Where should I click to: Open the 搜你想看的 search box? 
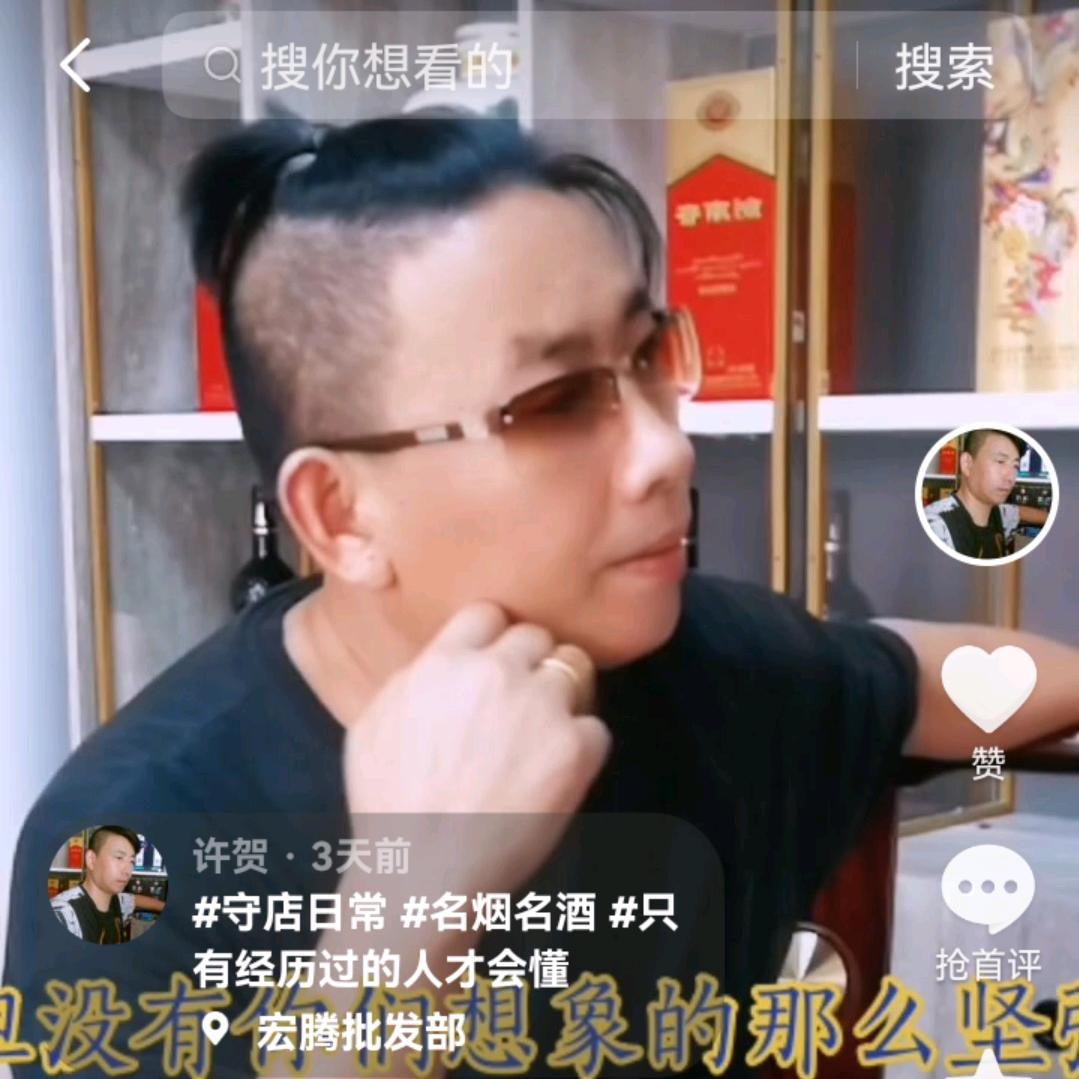click(386, 67)
